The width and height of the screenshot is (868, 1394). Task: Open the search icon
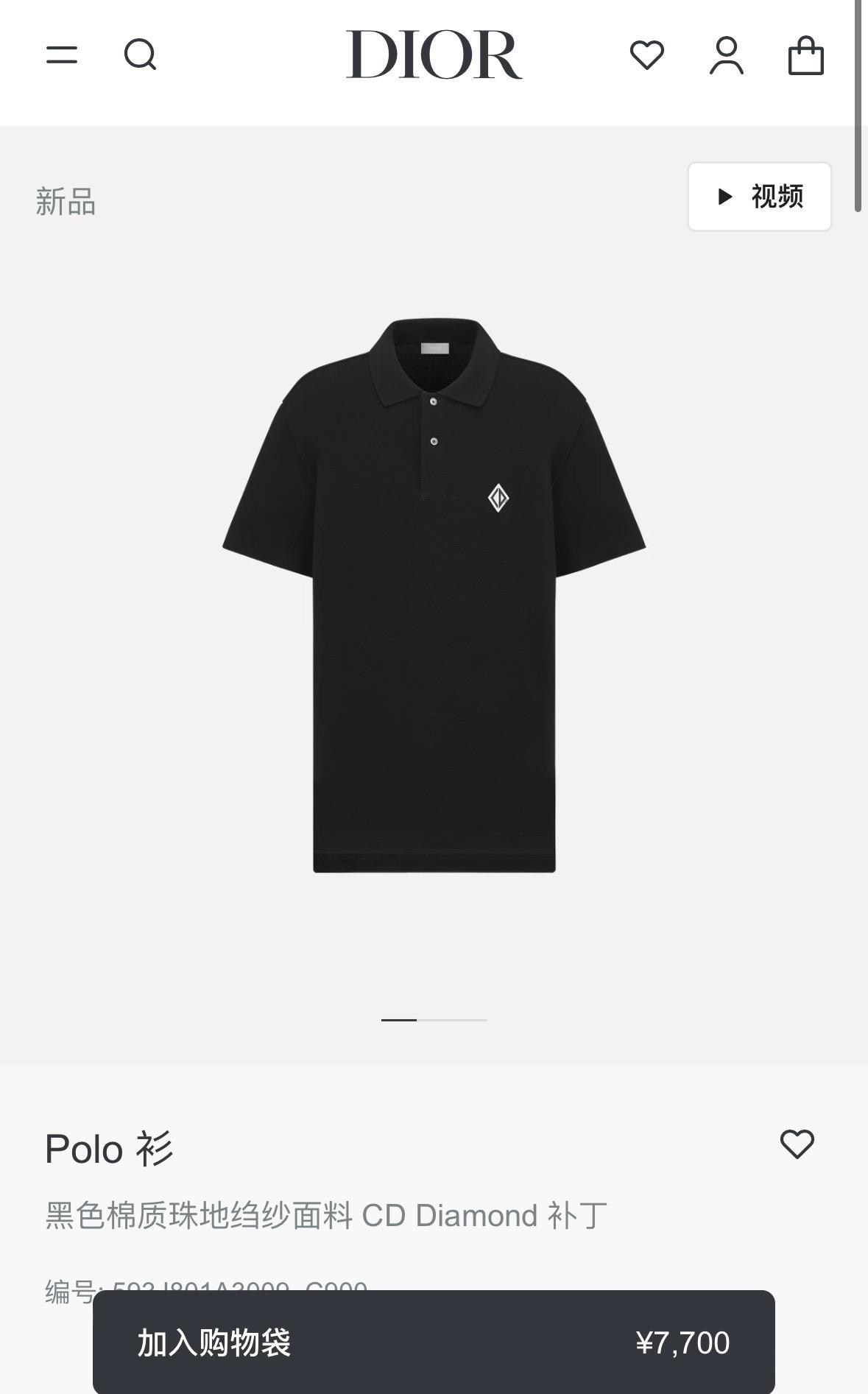click(x=140, y=54)
